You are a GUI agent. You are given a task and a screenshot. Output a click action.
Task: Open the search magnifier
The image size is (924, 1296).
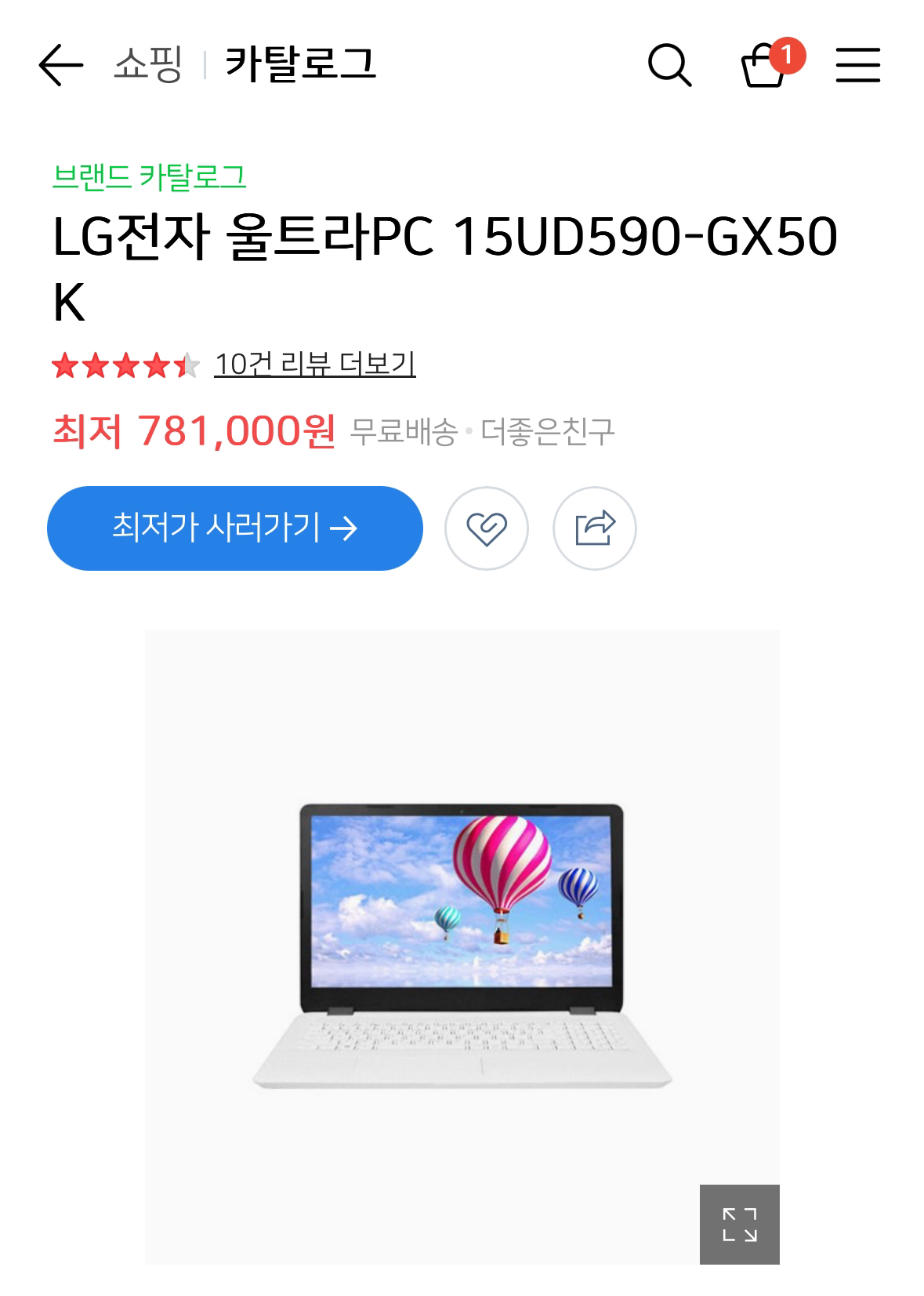669,64
